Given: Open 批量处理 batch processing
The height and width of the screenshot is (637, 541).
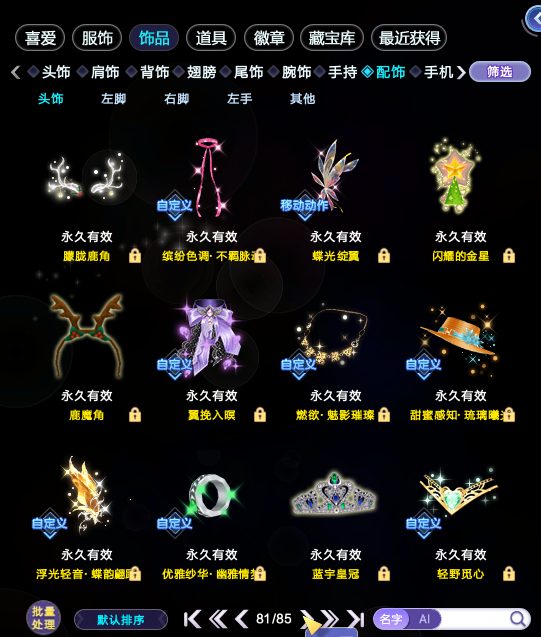Looking at the screenshot, I should 43,618.
